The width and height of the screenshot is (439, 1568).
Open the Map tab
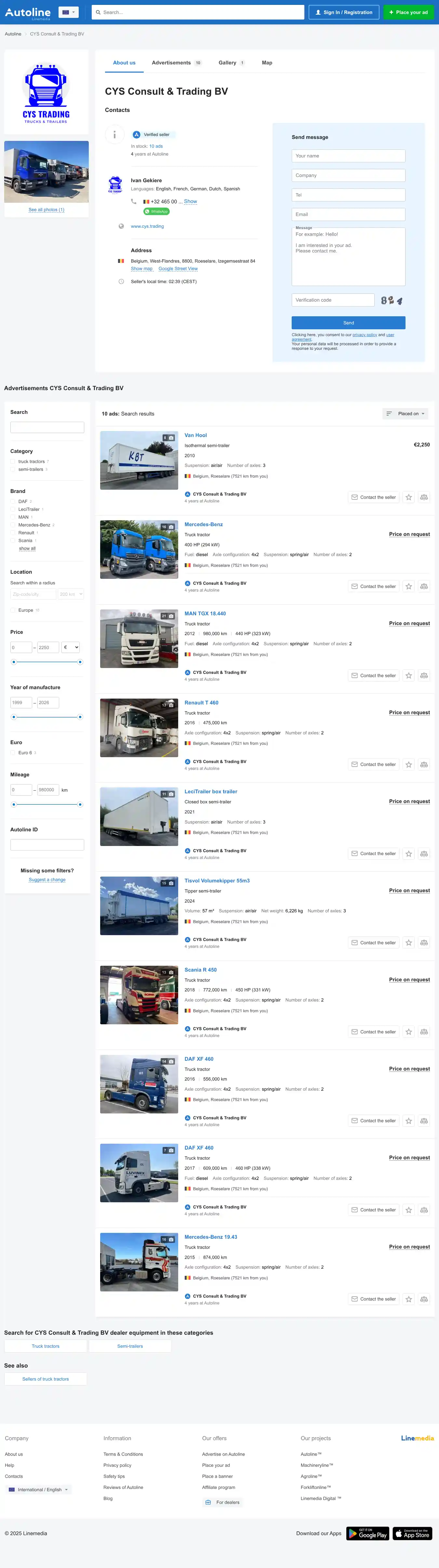267,63
